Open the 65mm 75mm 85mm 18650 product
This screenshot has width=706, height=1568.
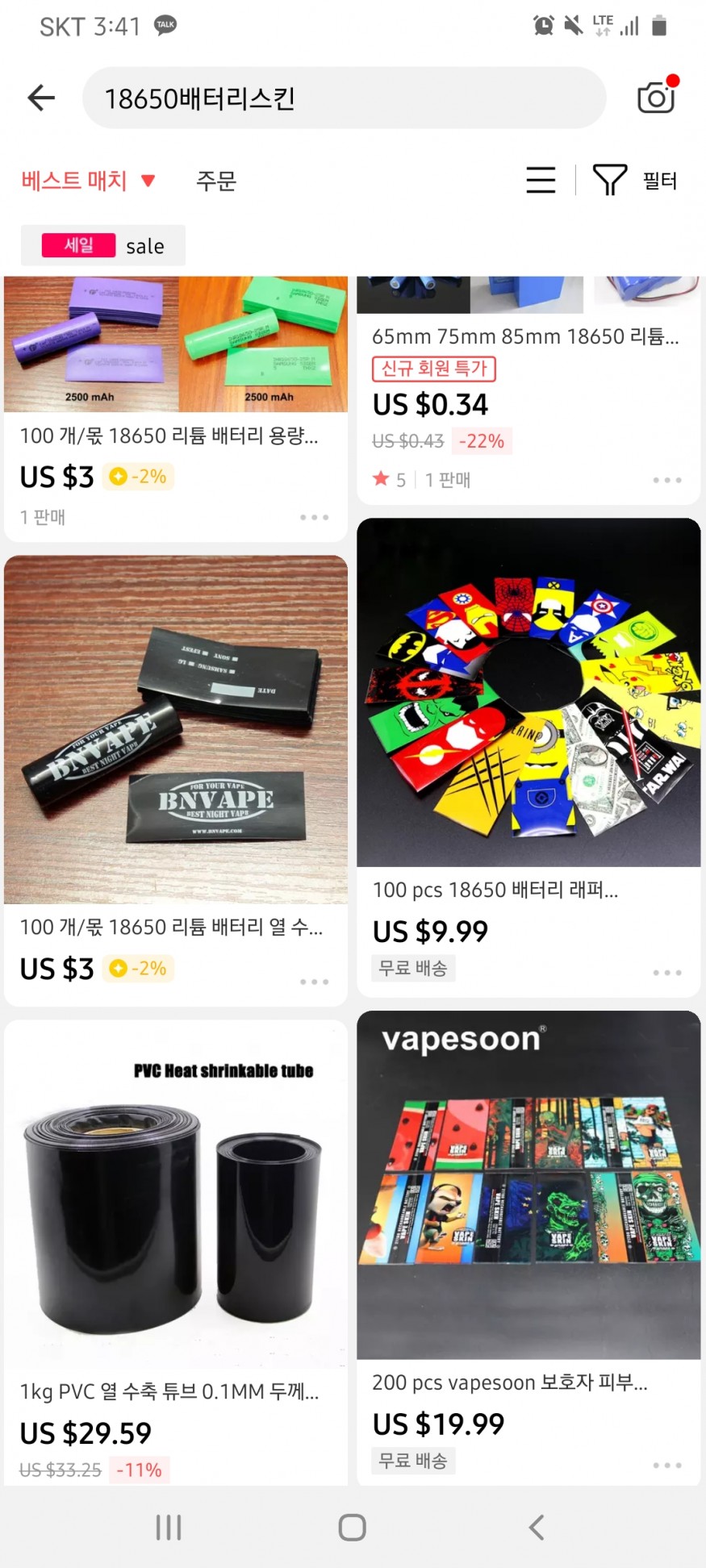tap(525, 336)
